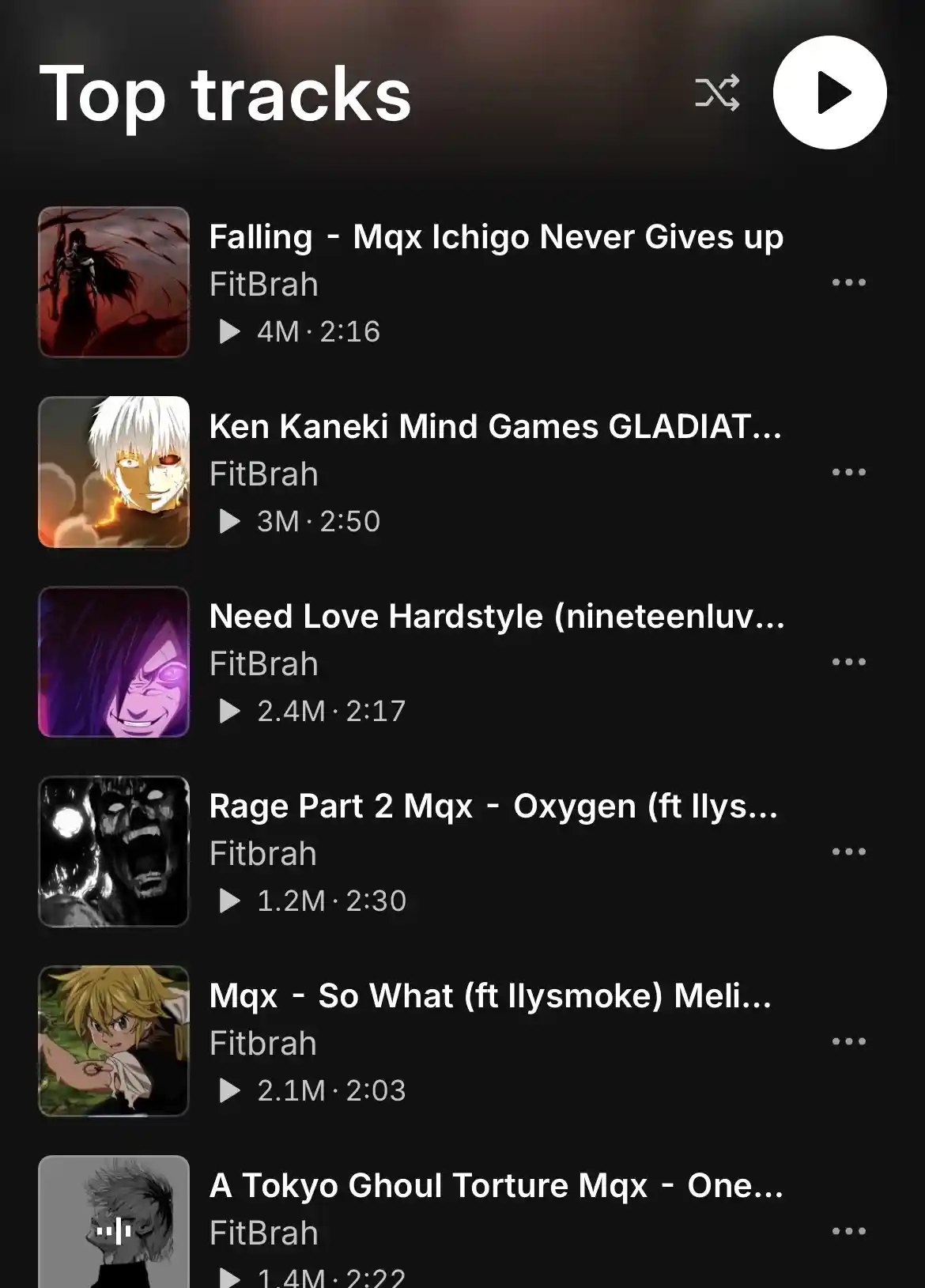Open options for the Falling track
The height and width of the screenshot is (1288, 925).
point(848,282)
